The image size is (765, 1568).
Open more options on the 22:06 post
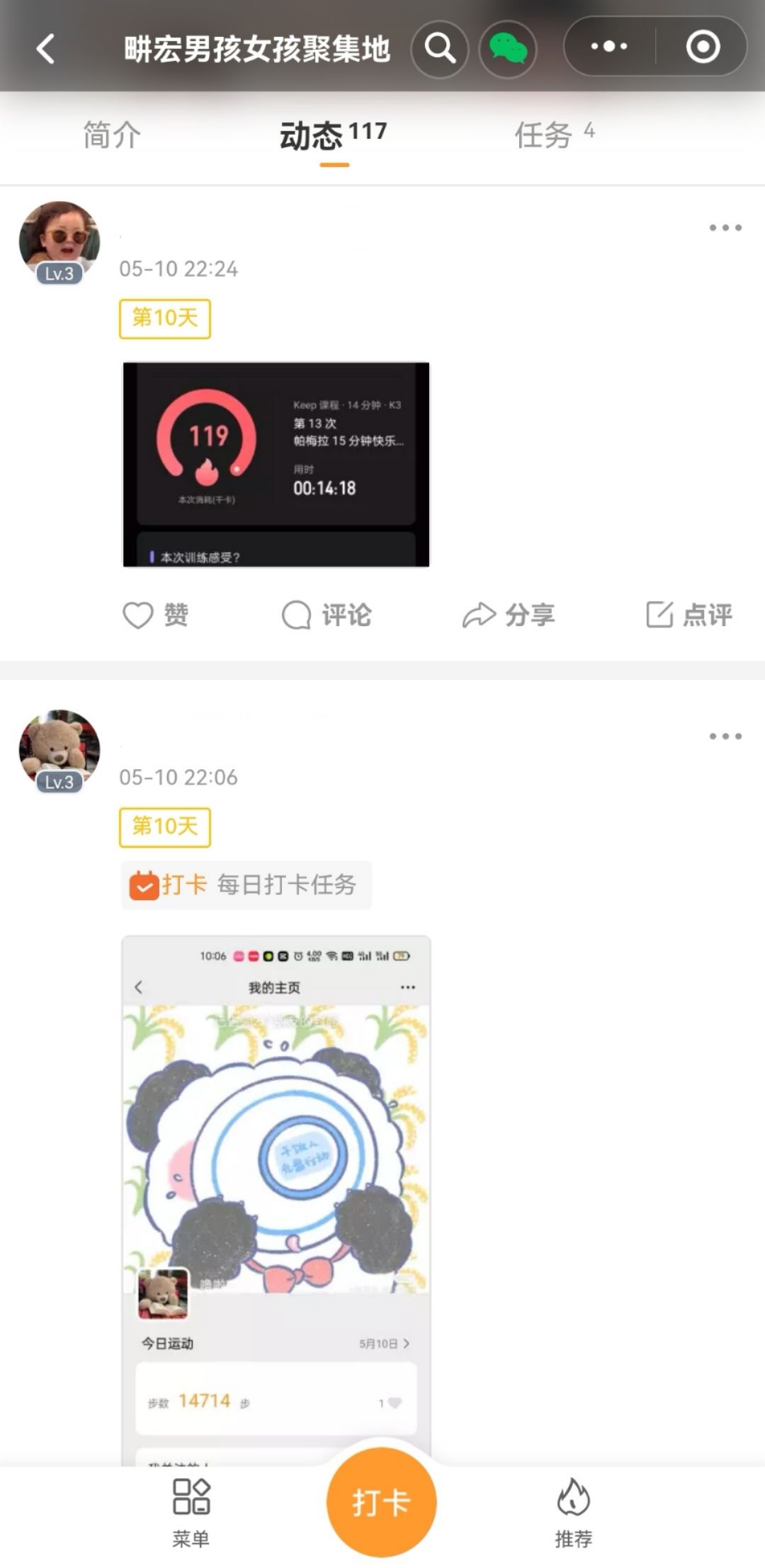click(x=725, y=737)
